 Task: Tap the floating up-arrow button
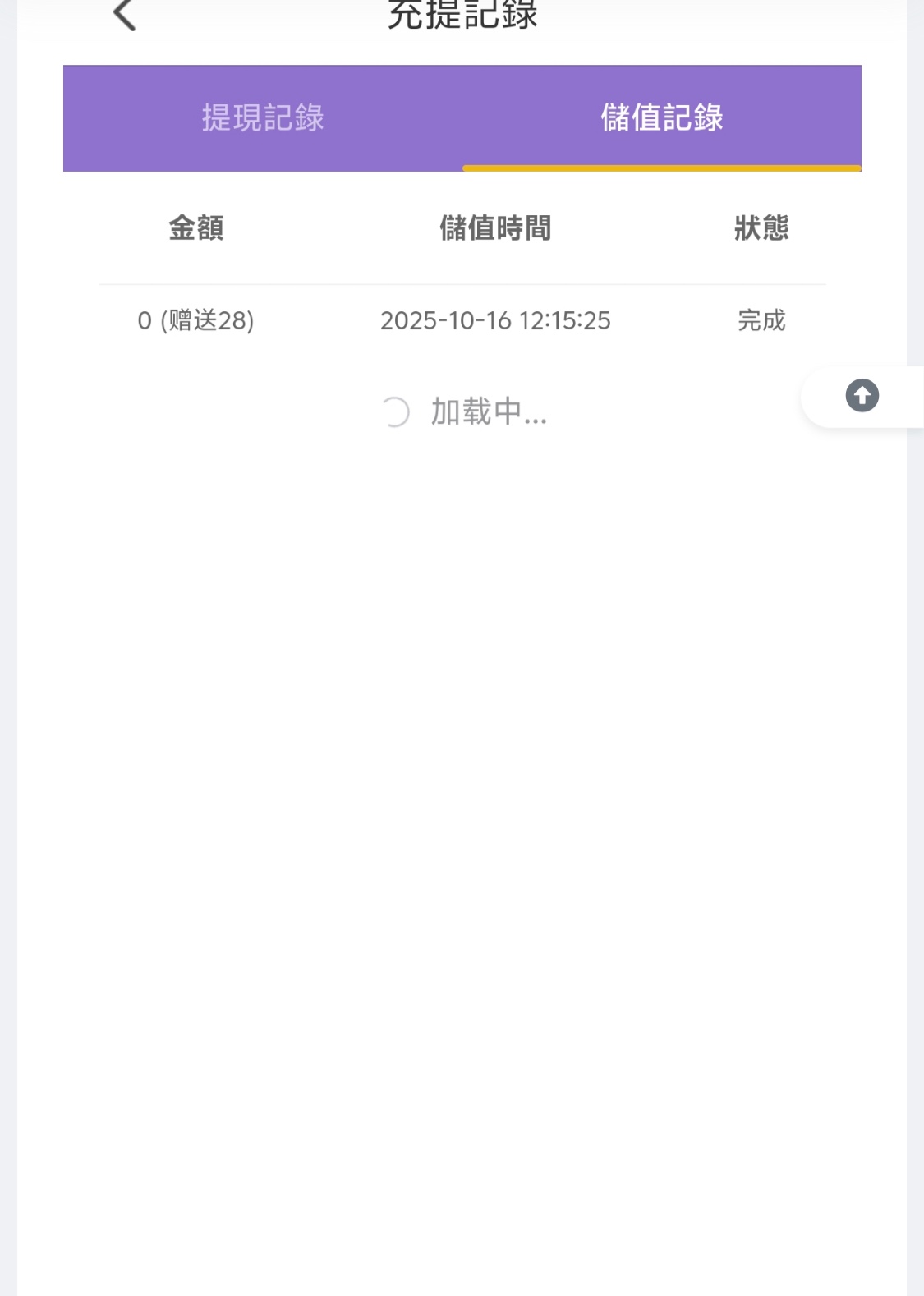click(x=862, y=396)
